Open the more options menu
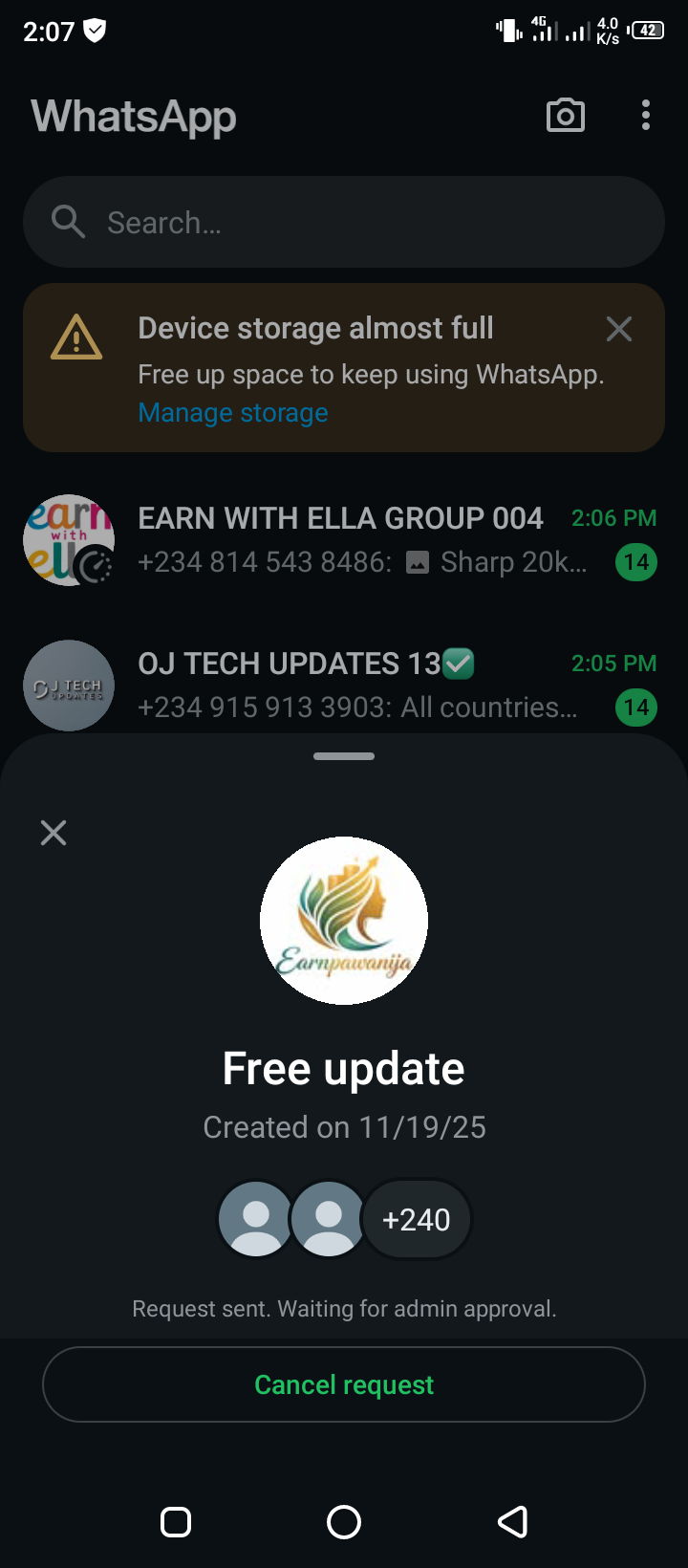Viewport: 688px width, 1568px height. click(646, 116)
